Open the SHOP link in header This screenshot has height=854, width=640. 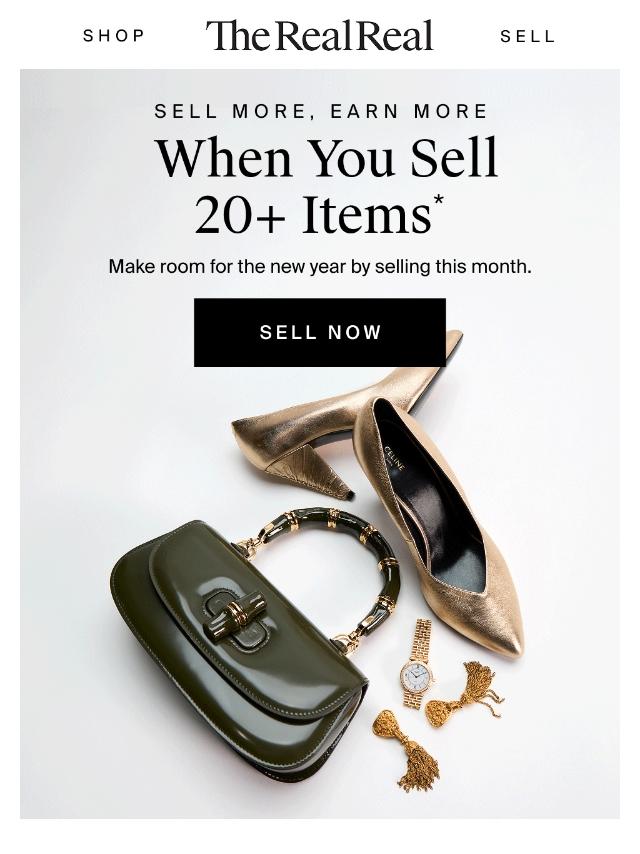tap(114, 36)
